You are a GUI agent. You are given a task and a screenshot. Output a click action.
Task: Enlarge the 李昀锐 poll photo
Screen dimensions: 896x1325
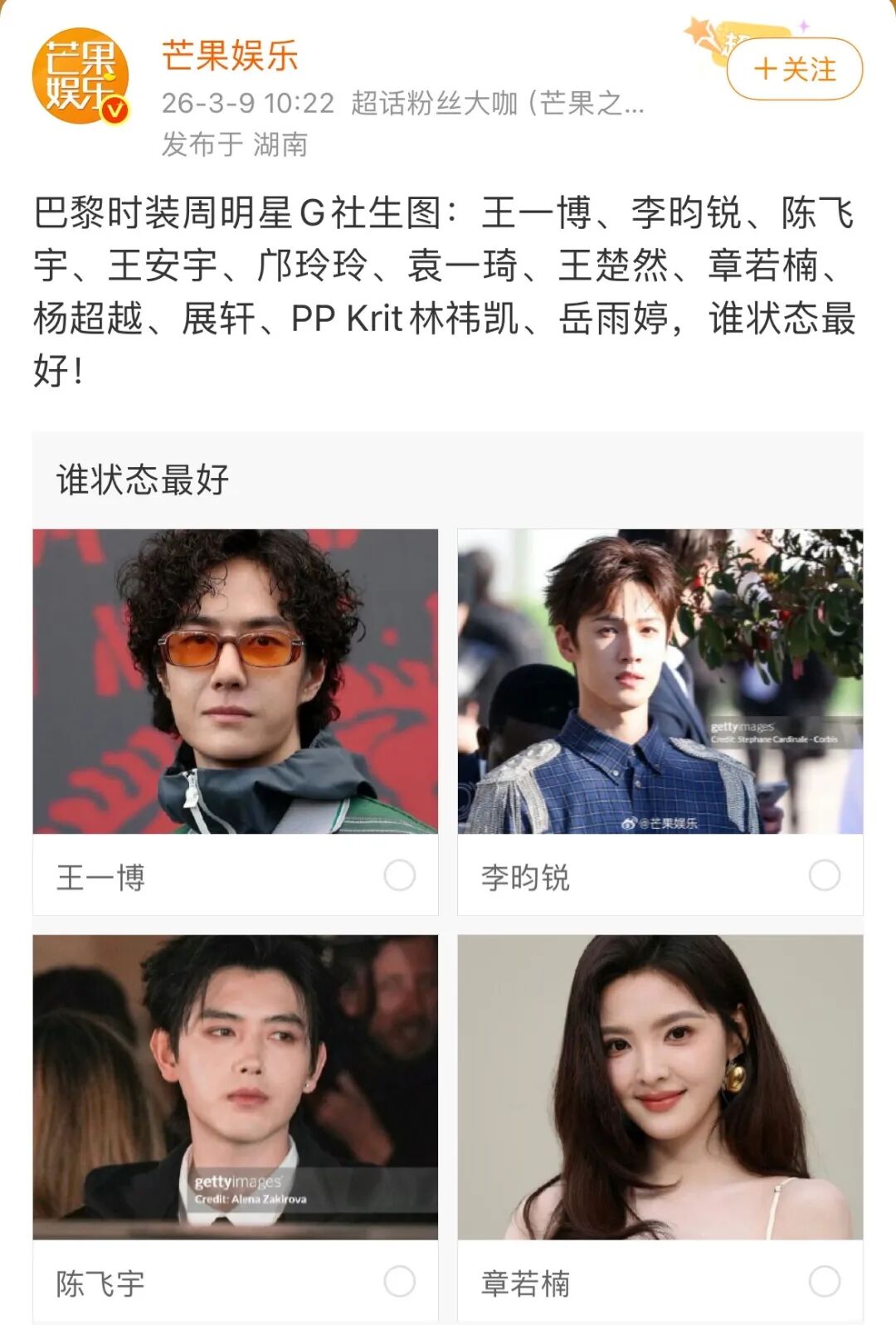tap(660, 681)
